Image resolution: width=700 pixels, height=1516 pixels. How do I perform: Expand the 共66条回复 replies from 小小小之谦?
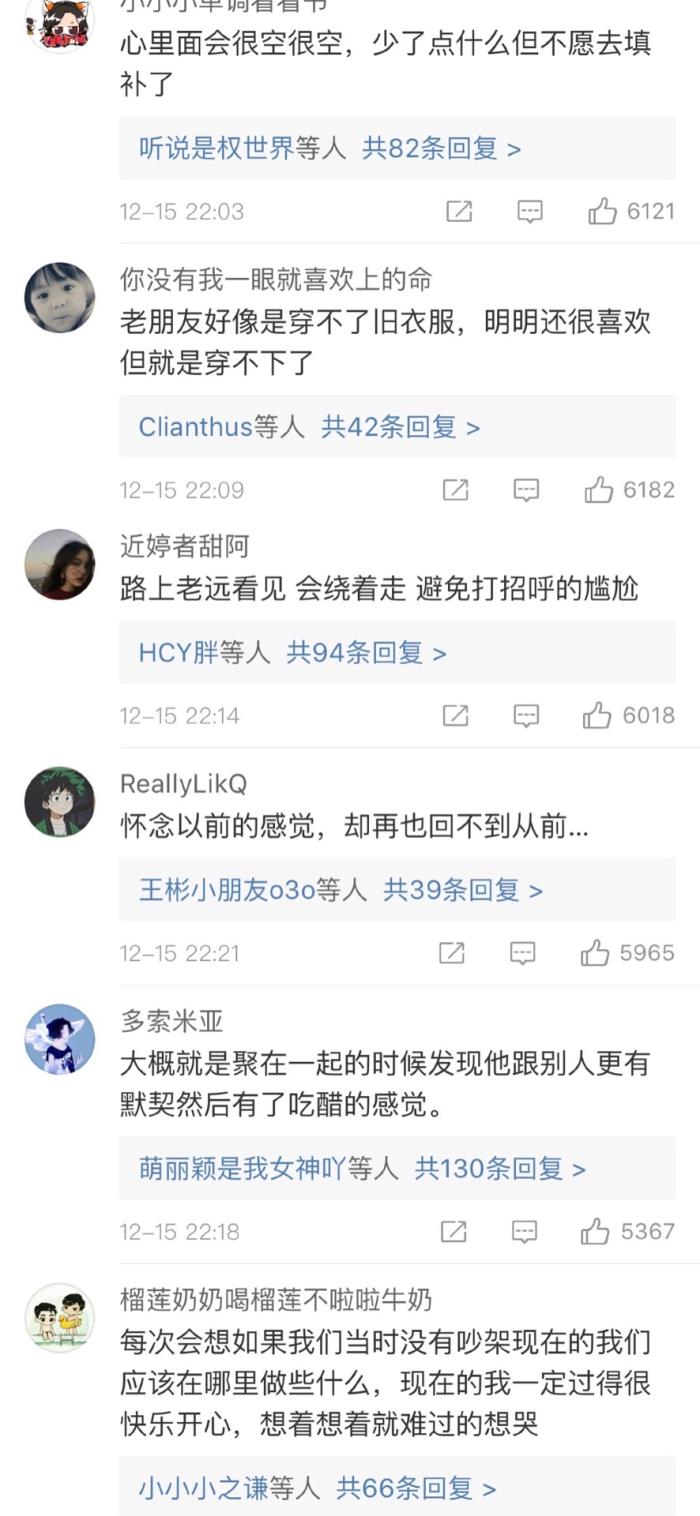317,1488
